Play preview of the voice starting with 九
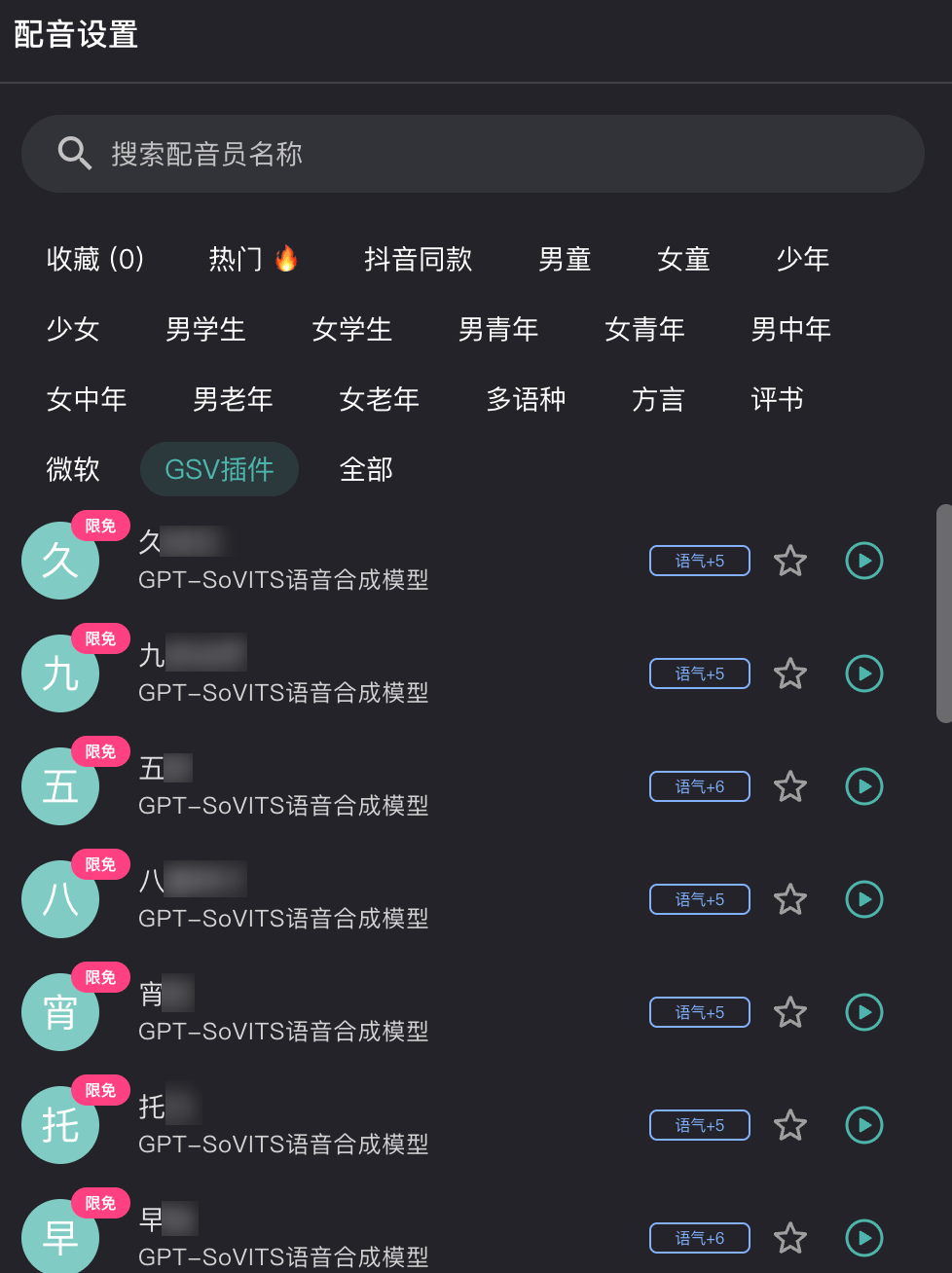 click(864, 673)
